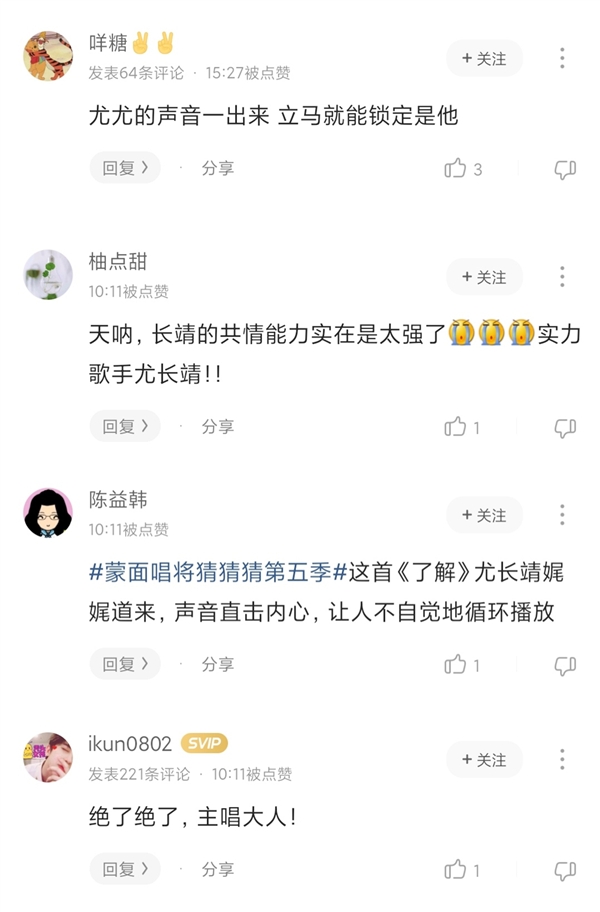Open 柚点甜's profile avatar
Image resolution: width=600 pixels, height=912 pixels.
point(48,275)
